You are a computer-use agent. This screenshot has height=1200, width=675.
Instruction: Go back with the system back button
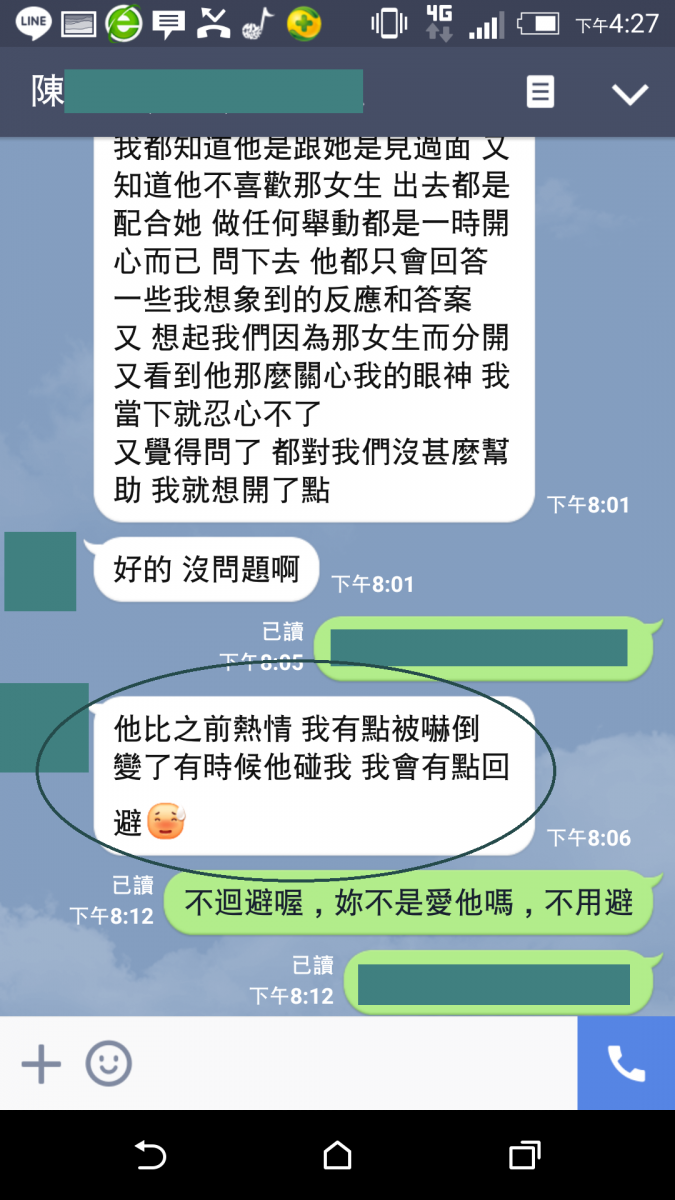150,1156
